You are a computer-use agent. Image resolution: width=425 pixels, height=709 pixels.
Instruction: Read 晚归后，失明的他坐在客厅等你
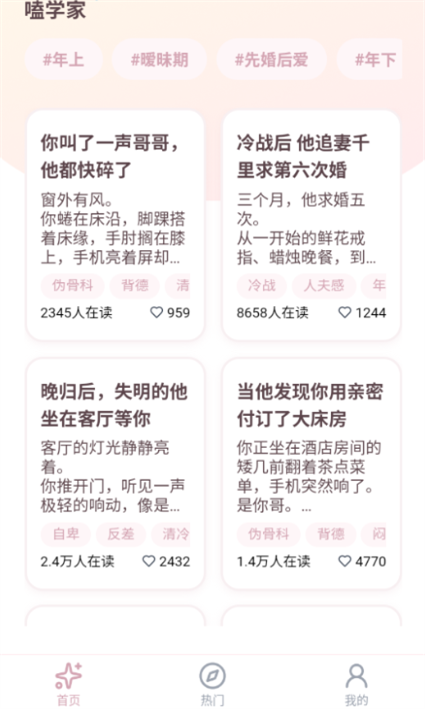[x=115, y=473]
